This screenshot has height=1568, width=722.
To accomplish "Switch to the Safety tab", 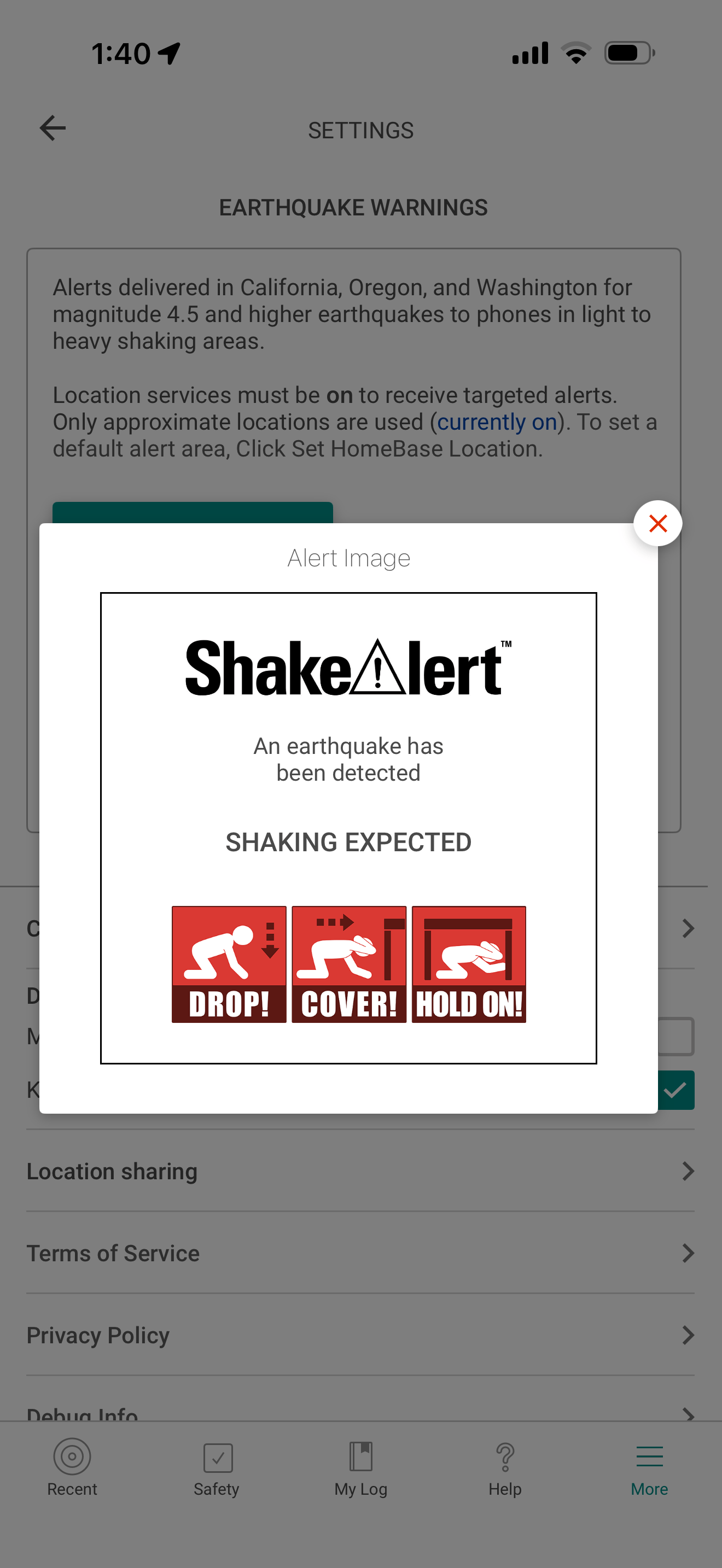I will tap(216, 1468).
